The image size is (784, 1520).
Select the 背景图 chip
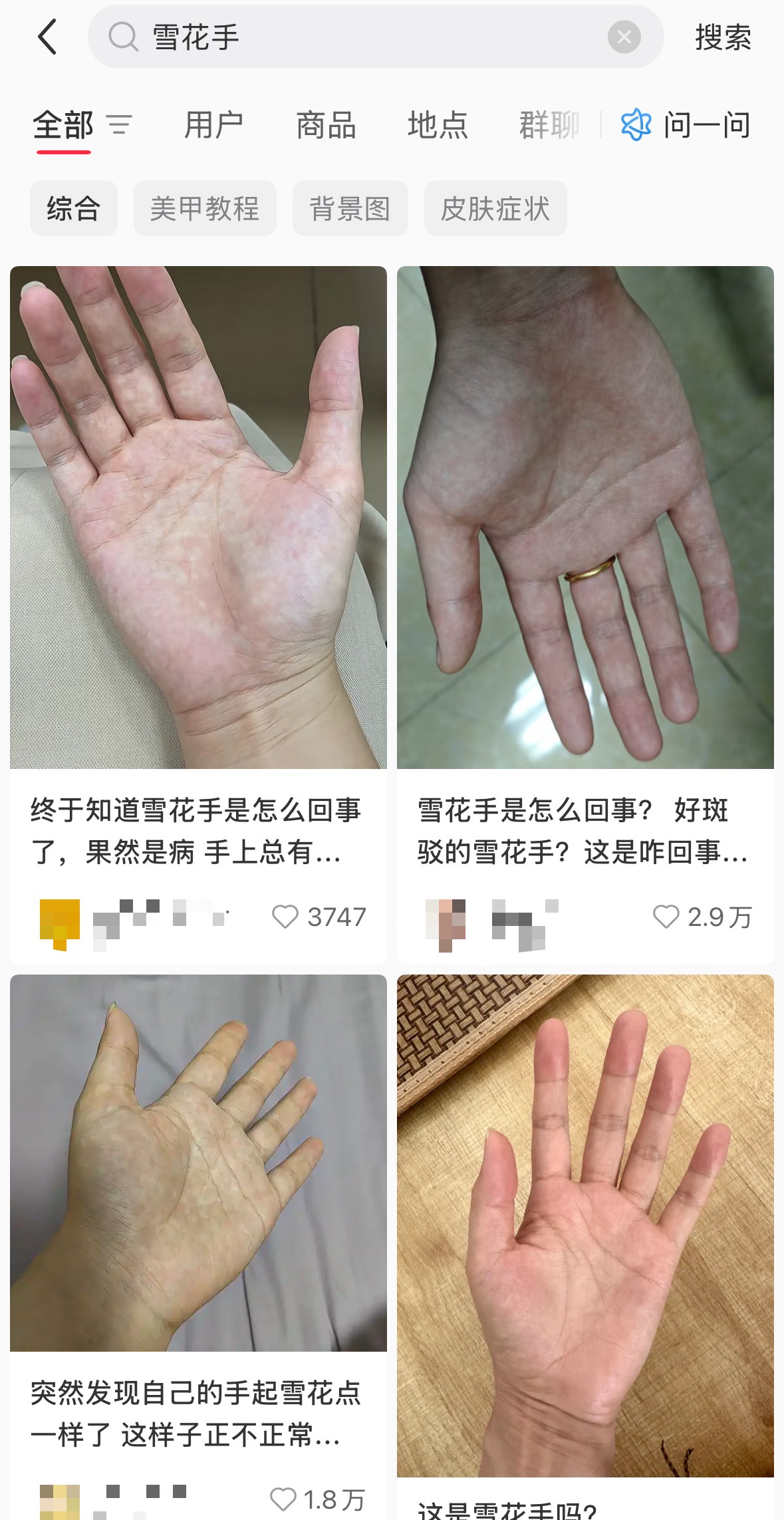tap(350, 208)
